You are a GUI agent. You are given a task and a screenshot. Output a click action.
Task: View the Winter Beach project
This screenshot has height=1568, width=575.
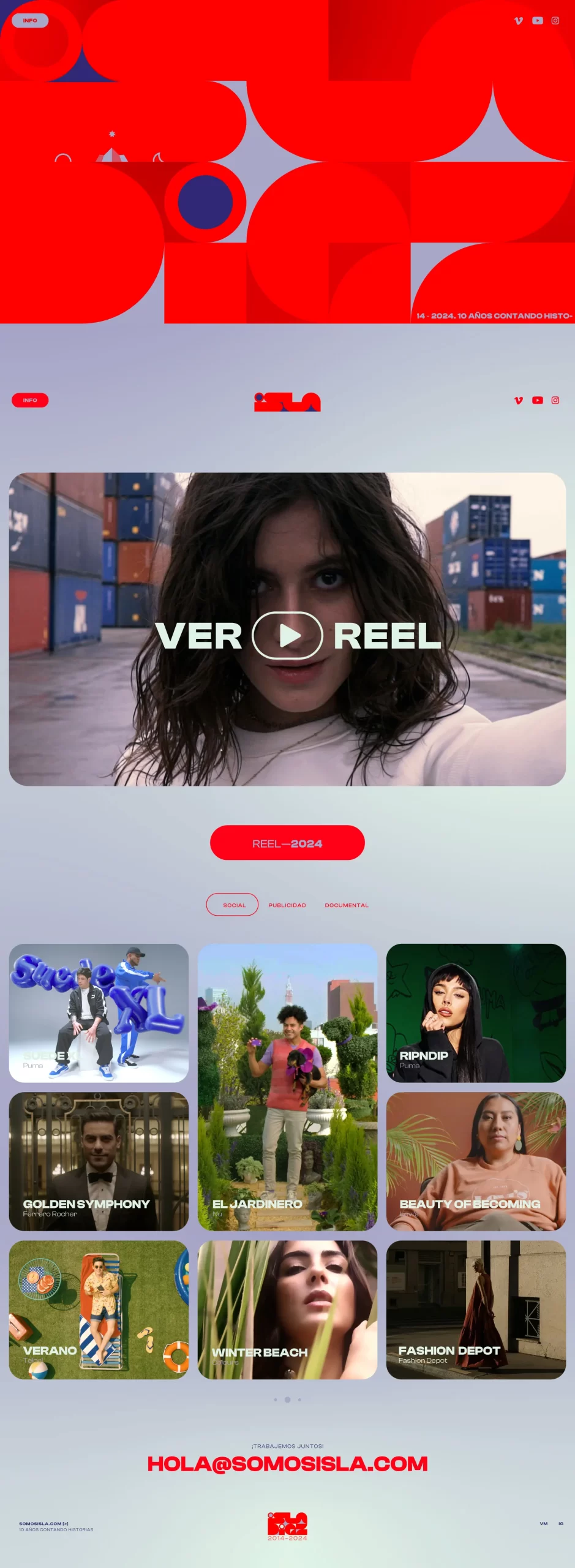point(287,1310)
